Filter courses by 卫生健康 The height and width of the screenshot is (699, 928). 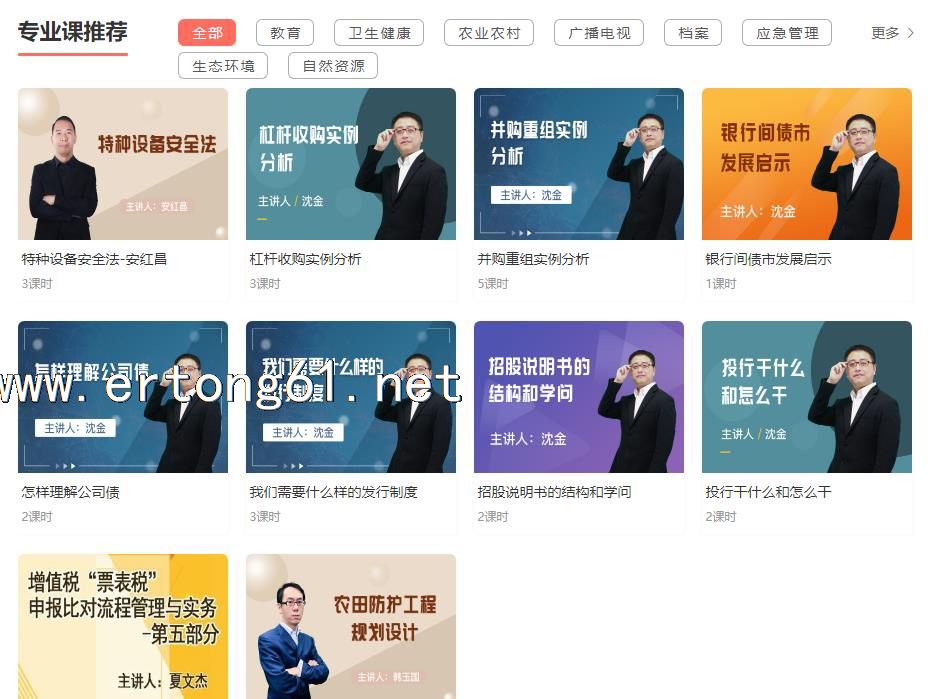pyautogui.click(x=379, y=33)
